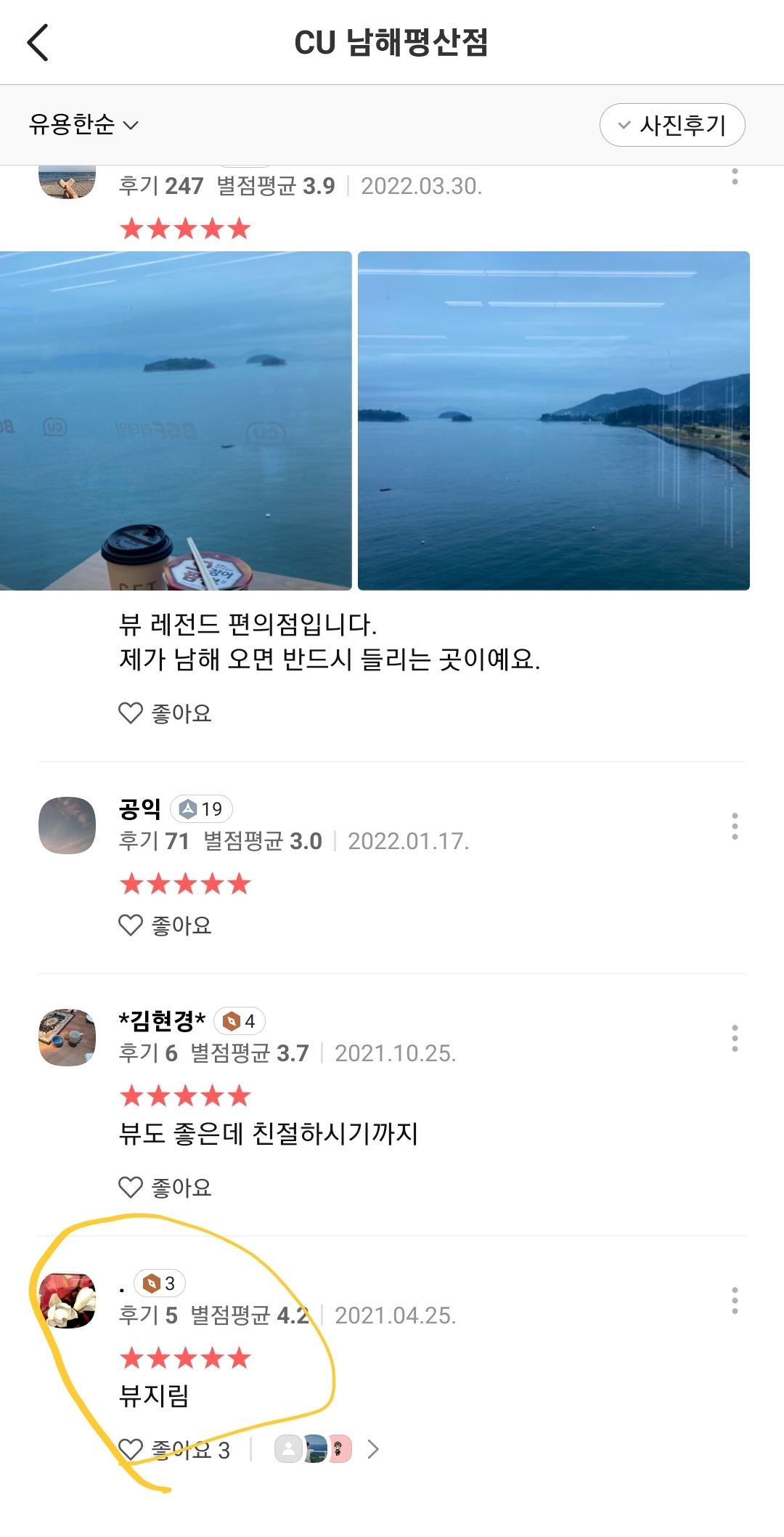Open overflow menu on the 뷰지림 review
Viewport: 784px width, 1537px height.
[735, 1300]
